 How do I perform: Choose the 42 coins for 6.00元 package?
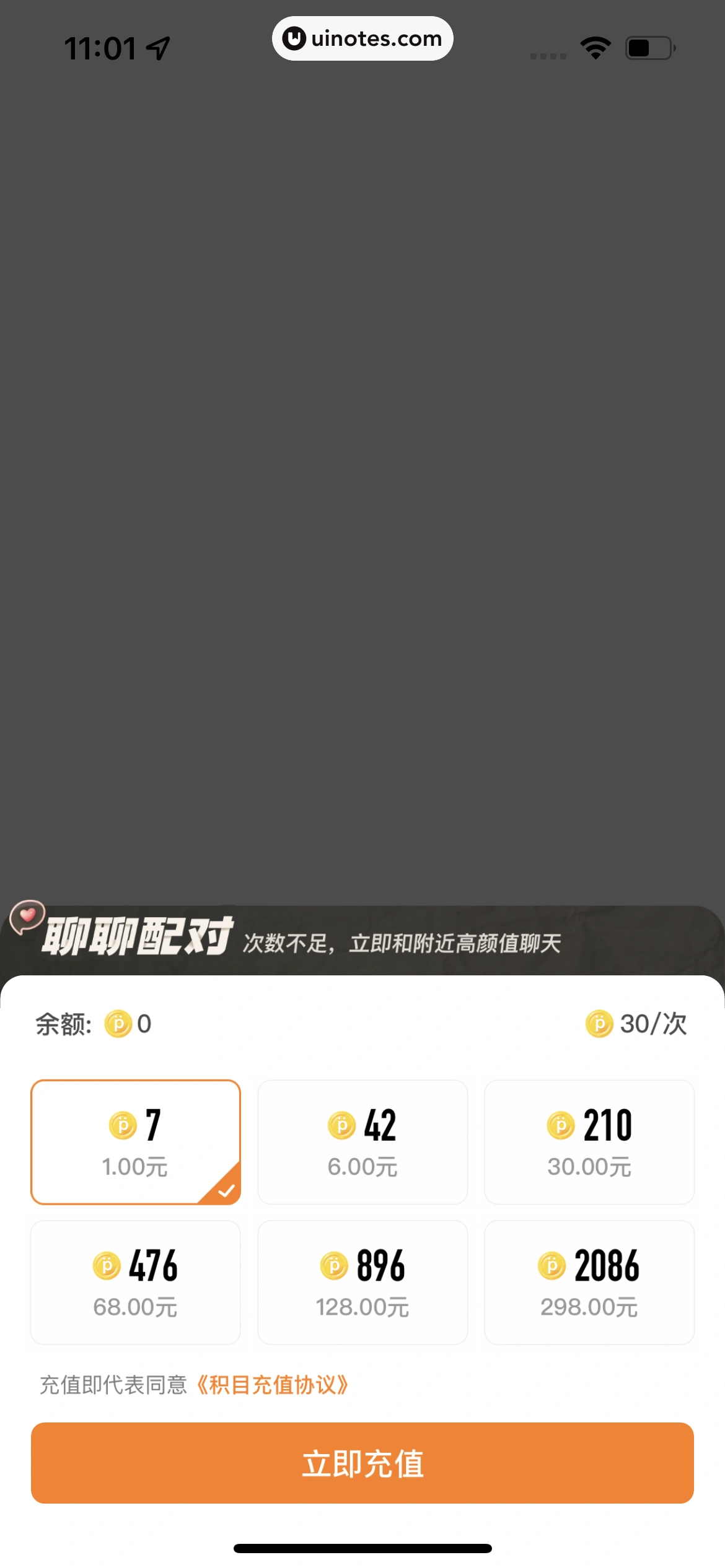pos(362,1142)
